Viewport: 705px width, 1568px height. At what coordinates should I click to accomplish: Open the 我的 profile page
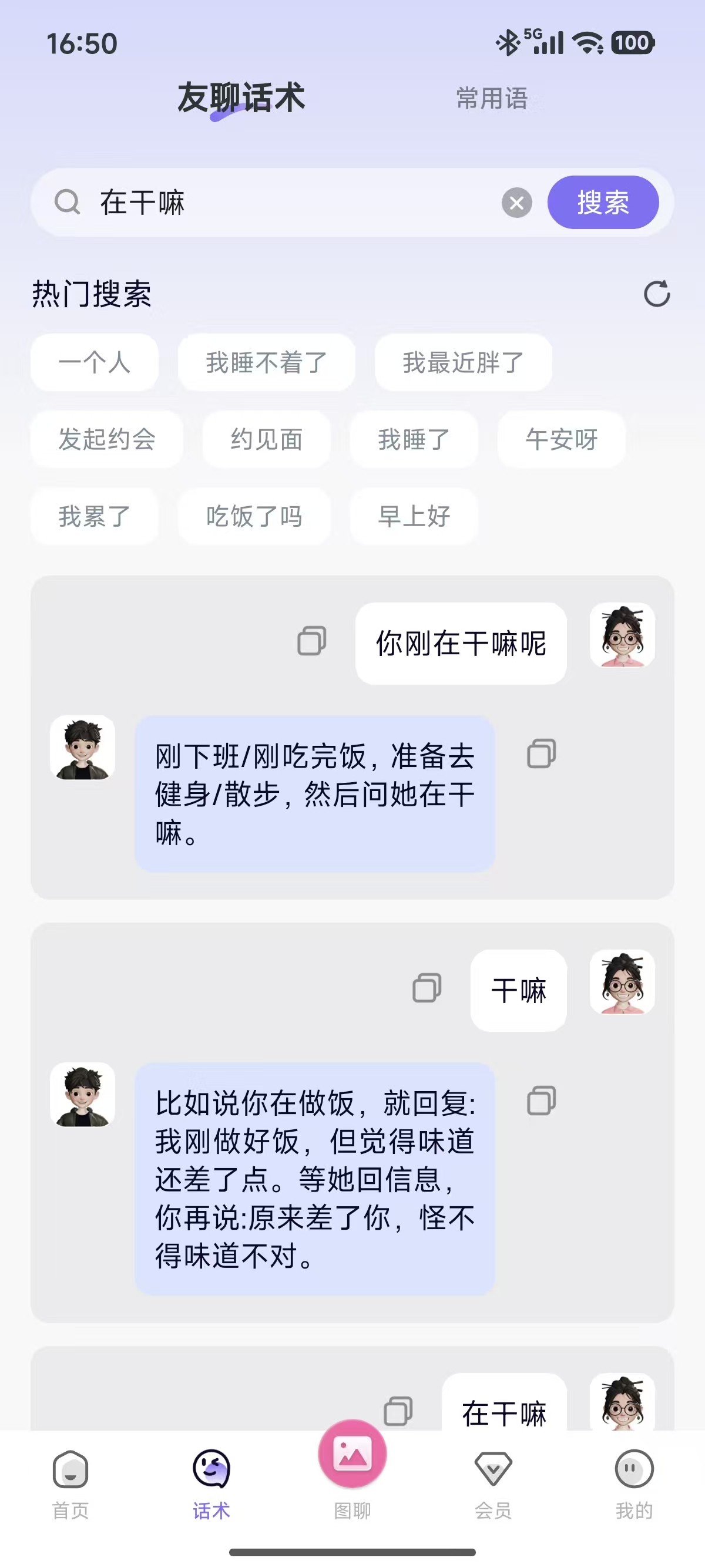click(x=633, y=1473)
